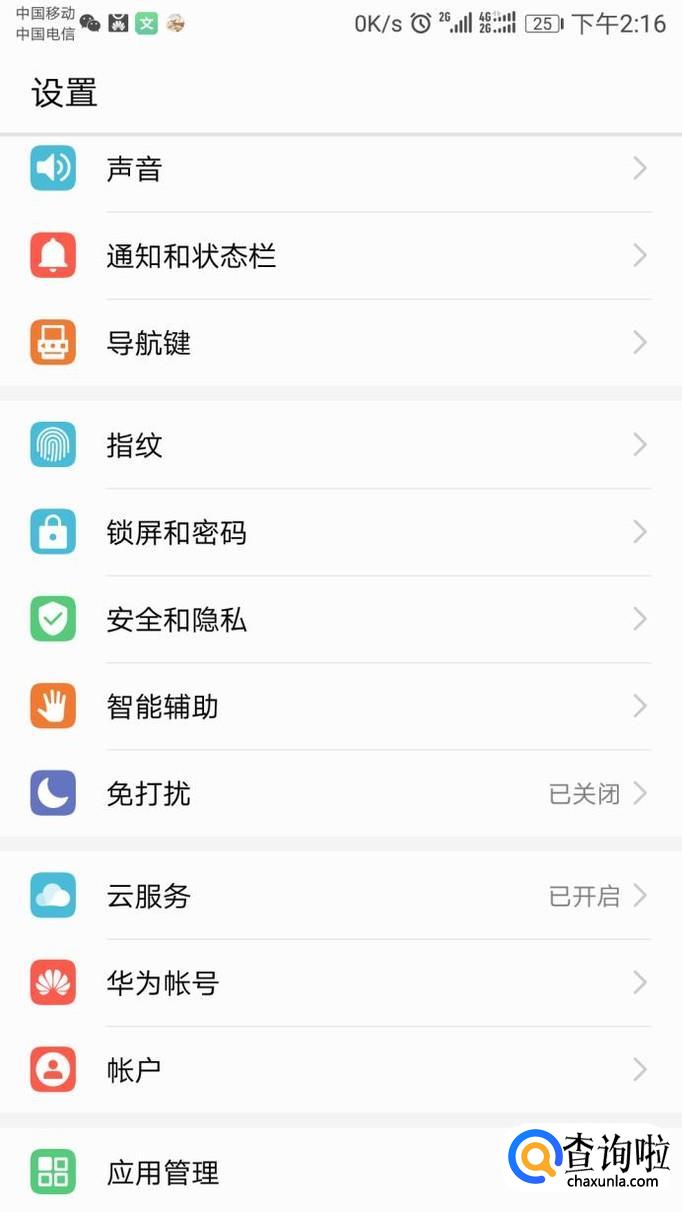Open 锁屏和密码 settings
Viewport: 682px width, 1212px height.
pyautogui.click(x=340, y=532)
